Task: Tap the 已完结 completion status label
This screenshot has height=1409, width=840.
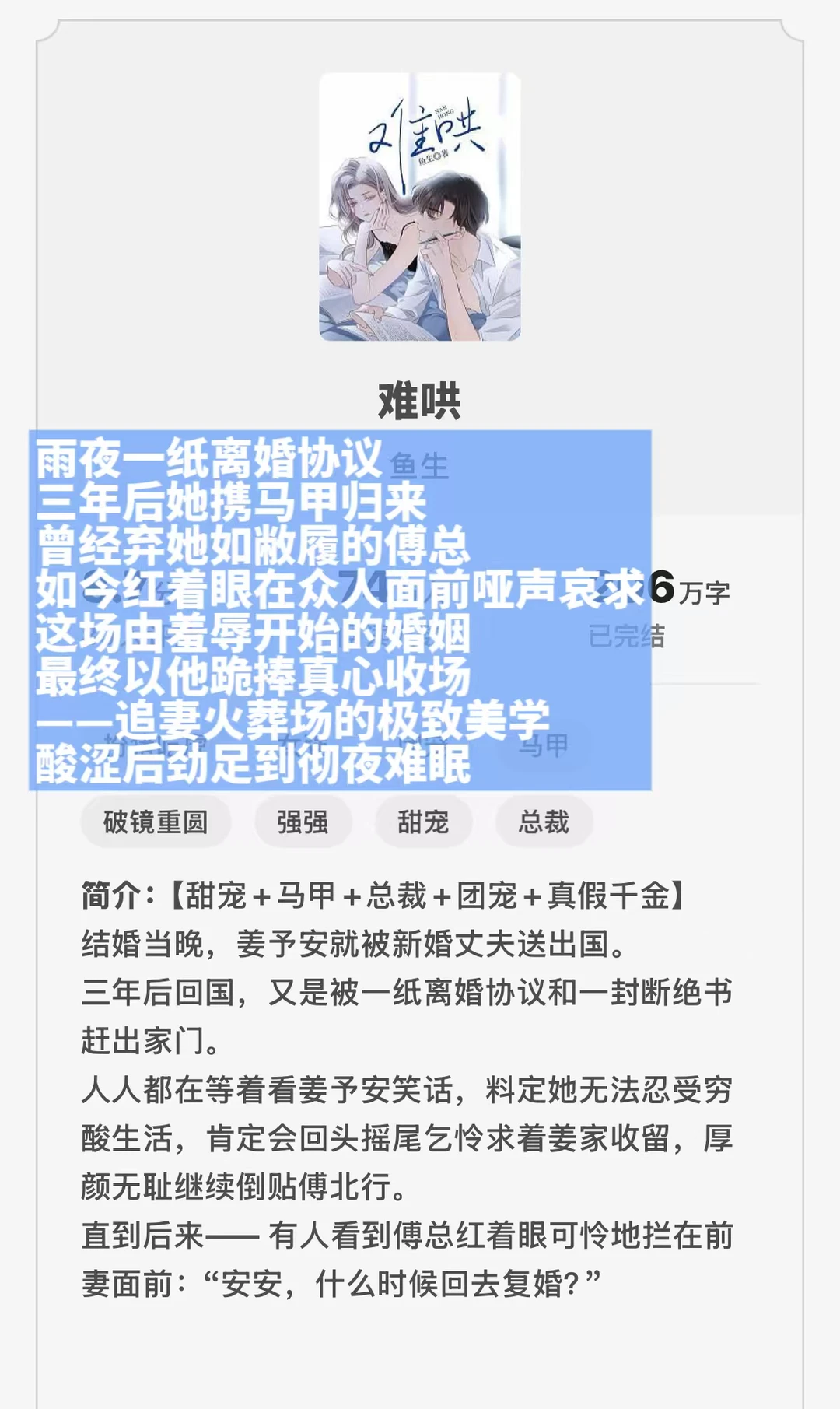Action: click(628, 635)
